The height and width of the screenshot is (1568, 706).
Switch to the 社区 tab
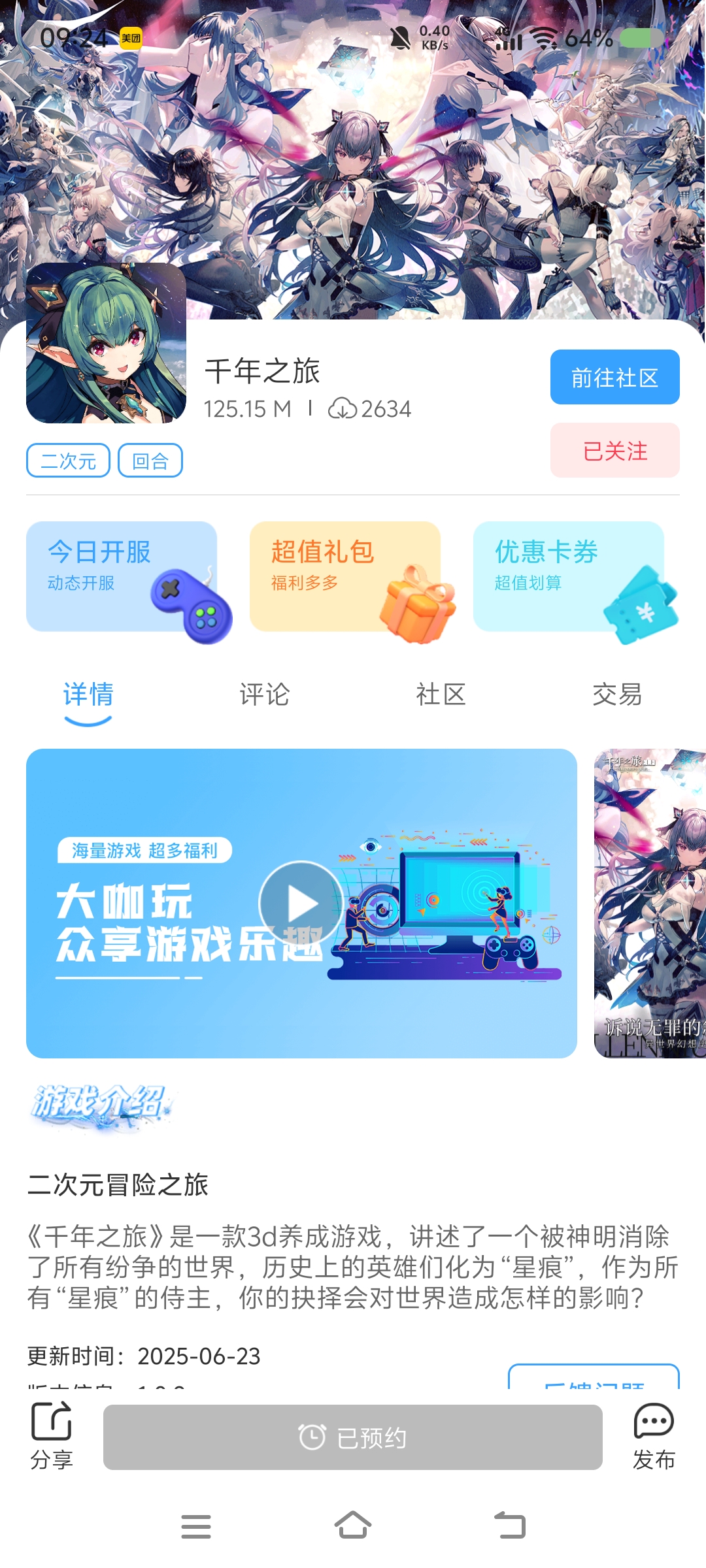[441, 694]
